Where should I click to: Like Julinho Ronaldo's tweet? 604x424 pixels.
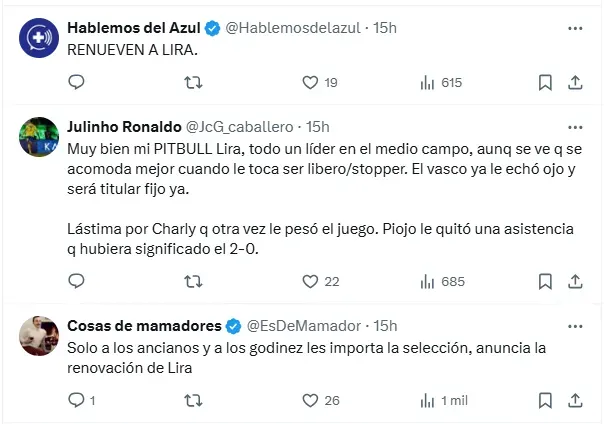click(x=310, y=281)
